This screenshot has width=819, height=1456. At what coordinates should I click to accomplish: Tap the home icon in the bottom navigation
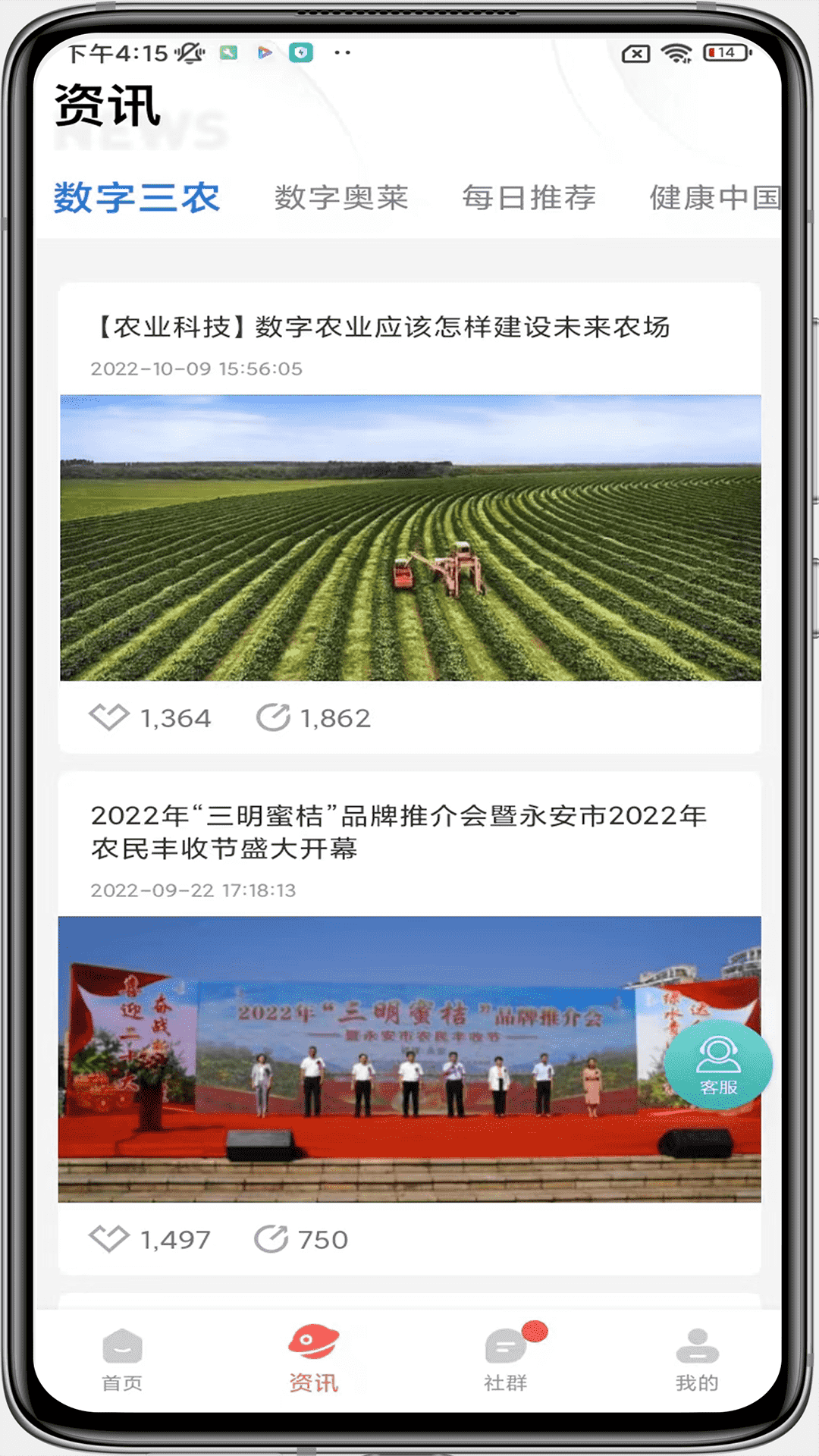121,1357
